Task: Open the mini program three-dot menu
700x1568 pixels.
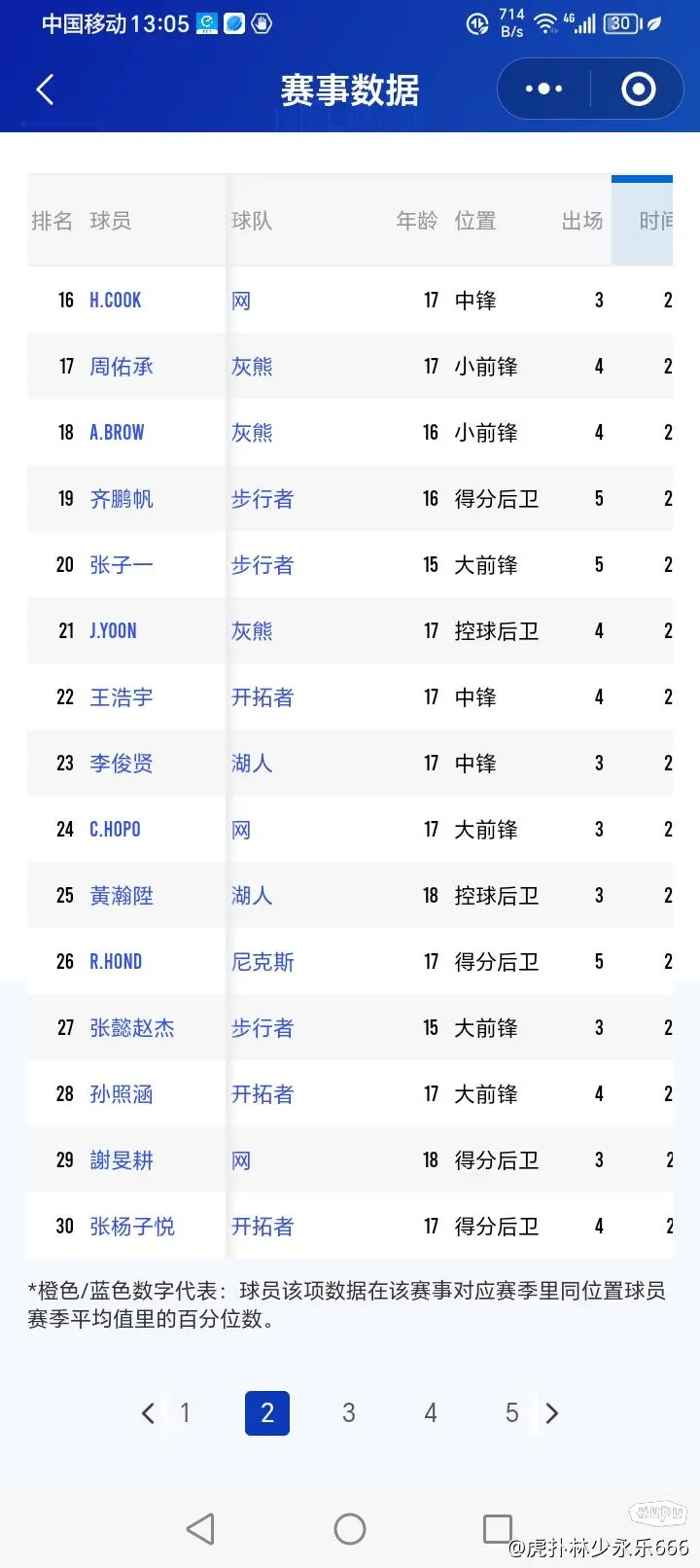Action: point(543,89)
